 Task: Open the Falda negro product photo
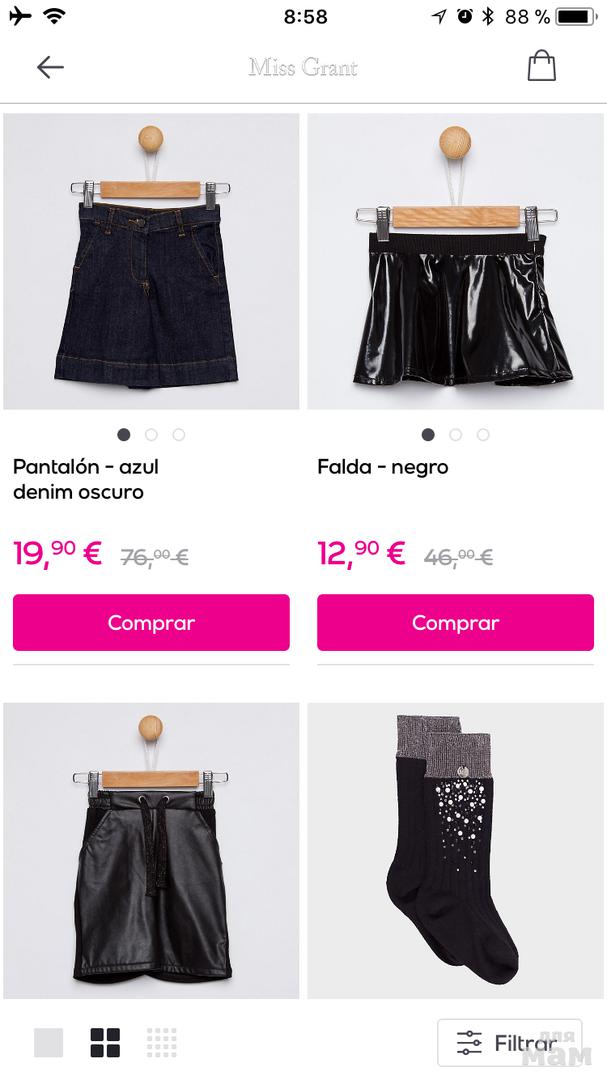[x=455, y=261]
